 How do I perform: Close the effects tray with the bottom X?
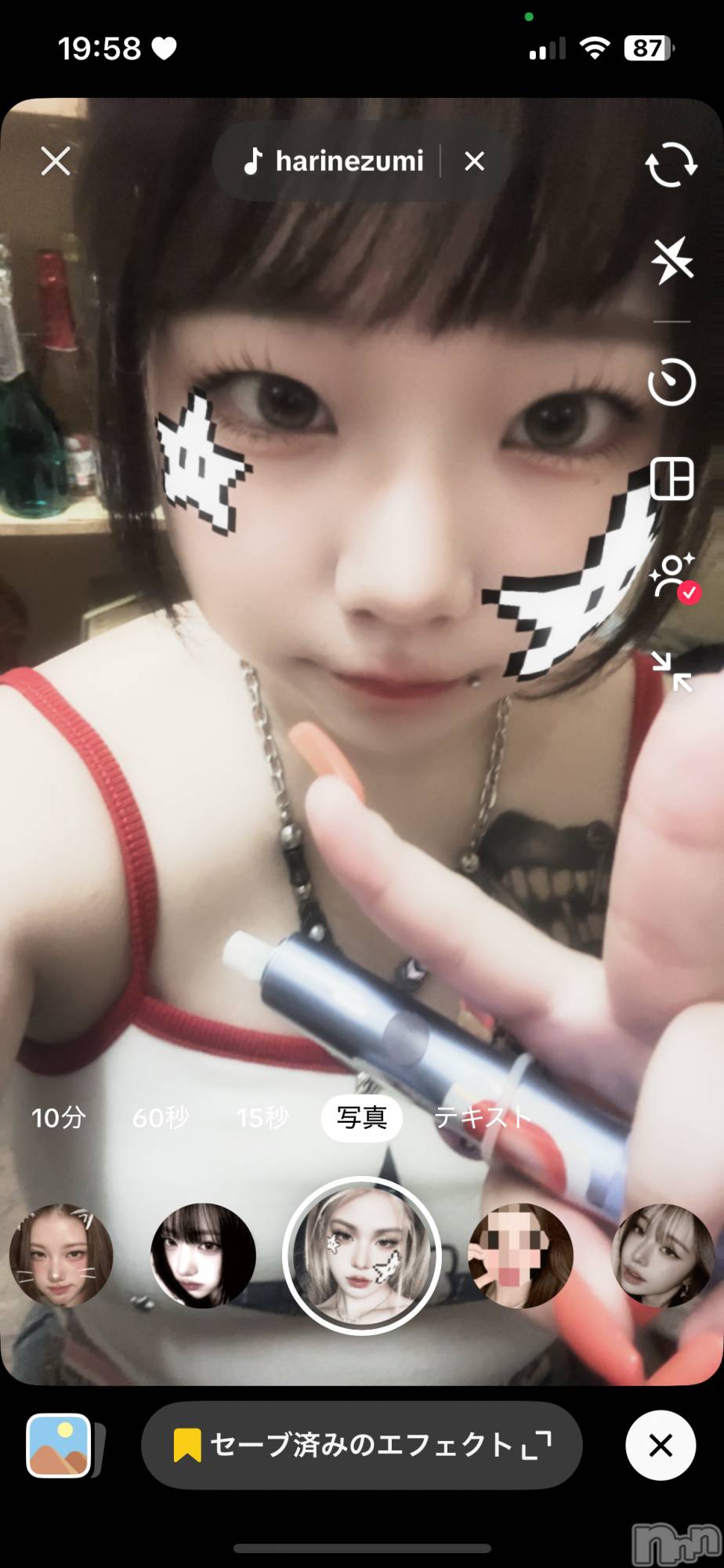(x=661, y=1445)
